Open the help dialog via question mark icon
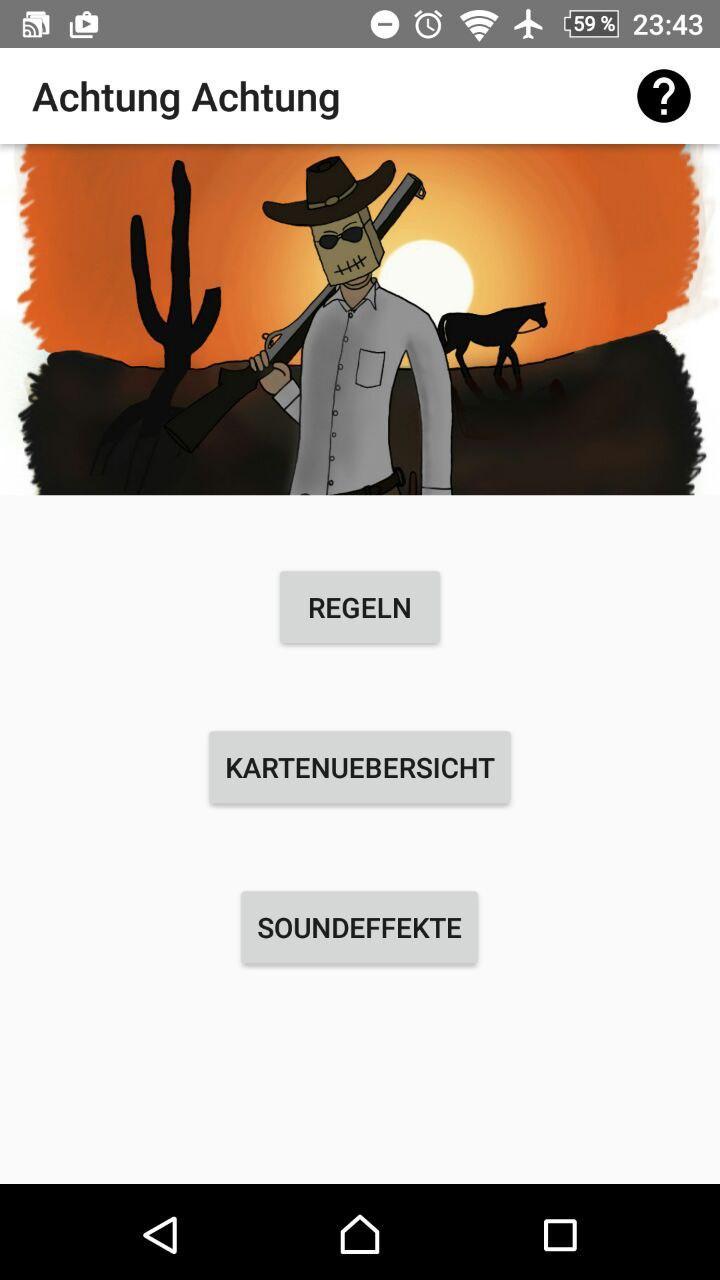This screenshot has width=720, height=1280. (x=665, y=95)
